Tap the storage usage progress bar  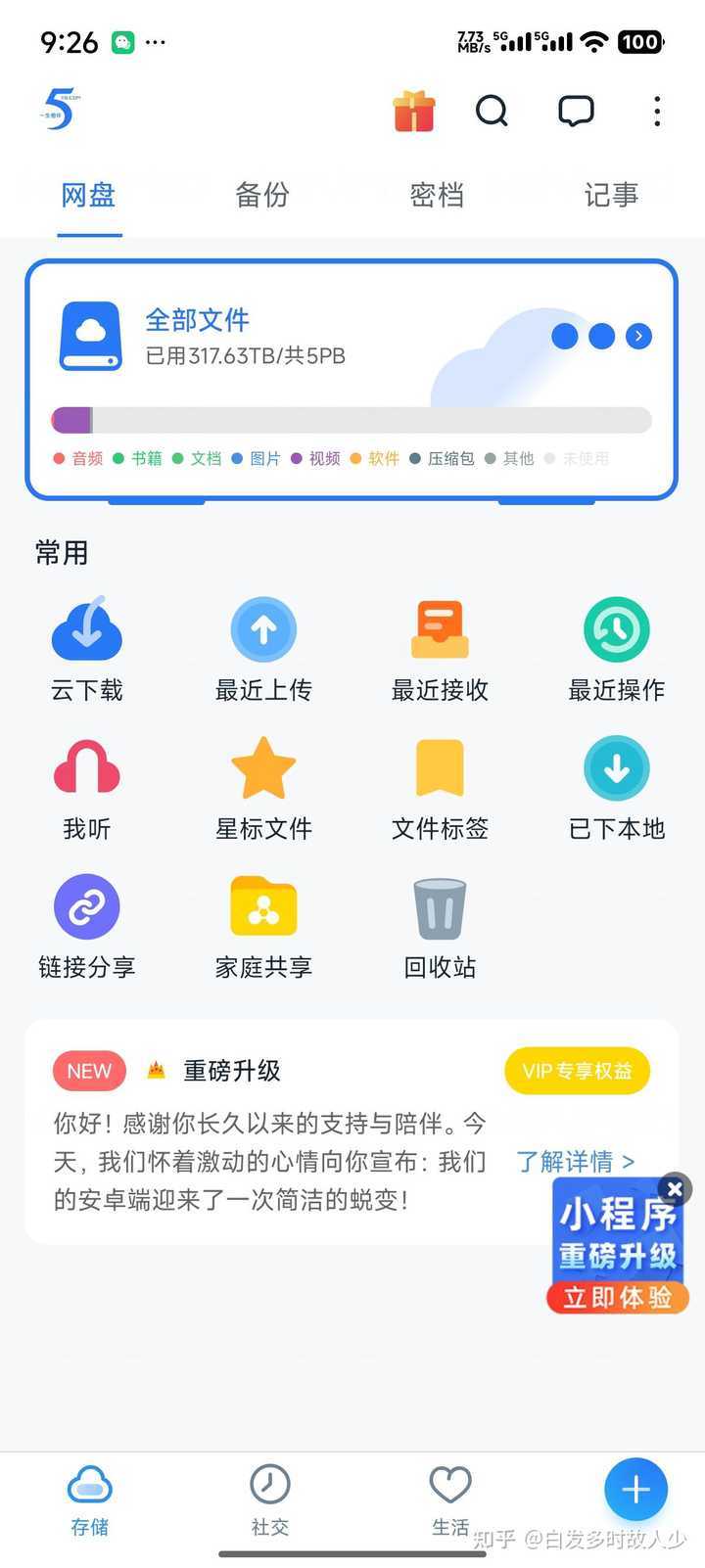click(351, 420)
